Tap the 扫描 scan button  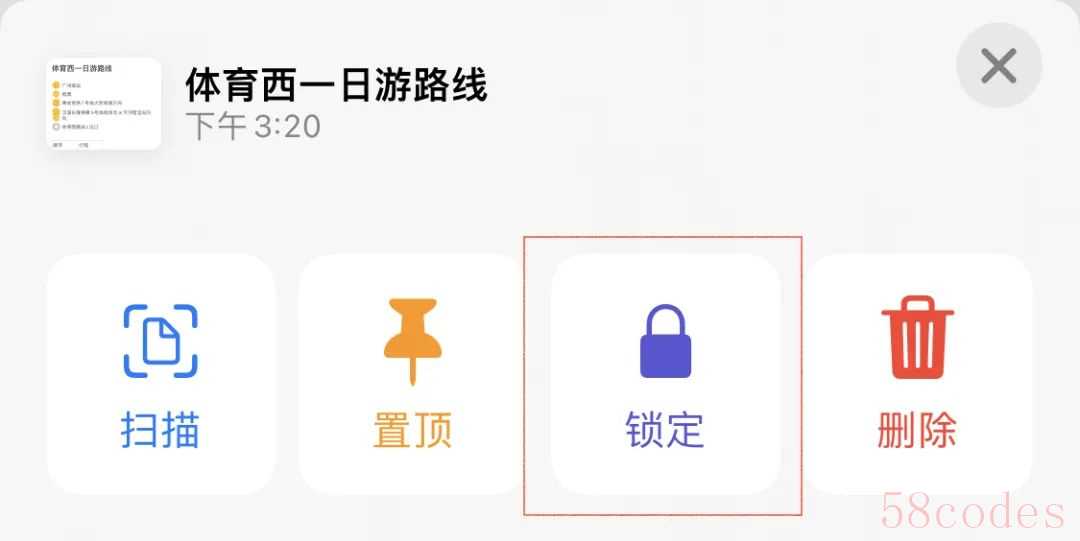[x=161, y=375]
